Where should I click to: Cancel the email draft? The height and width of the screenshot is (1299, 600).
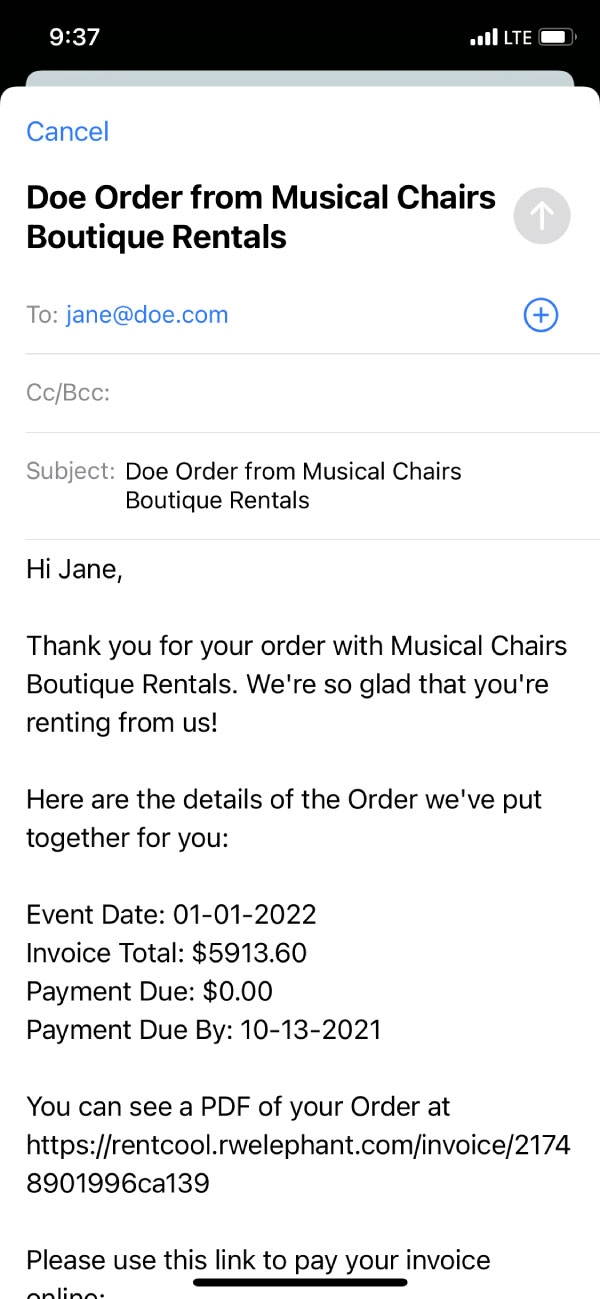[67, 131]
